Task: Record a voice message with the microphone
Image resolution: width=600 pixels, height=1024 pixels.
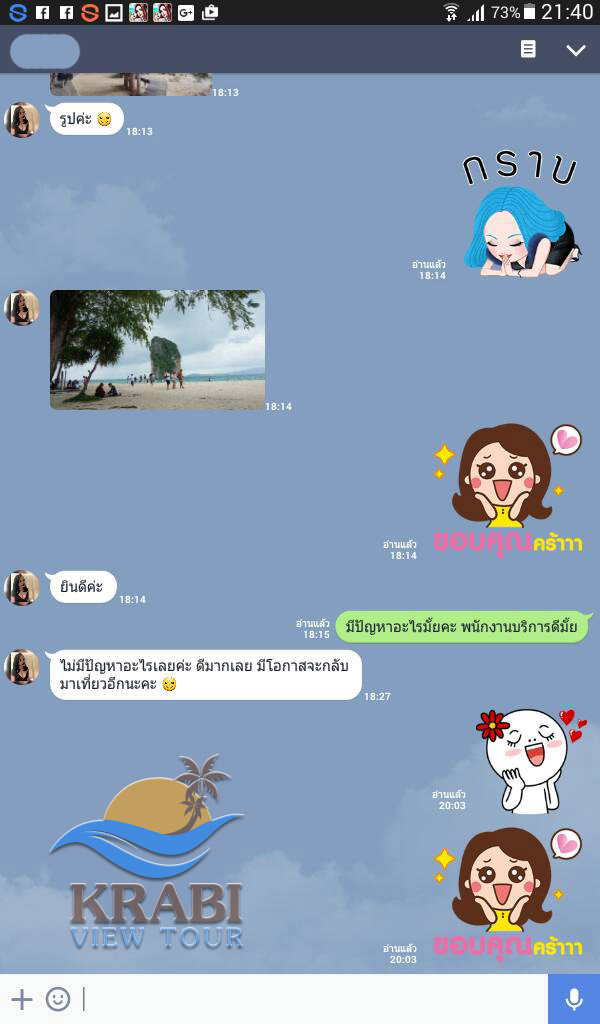Action: tap(574, 999)
